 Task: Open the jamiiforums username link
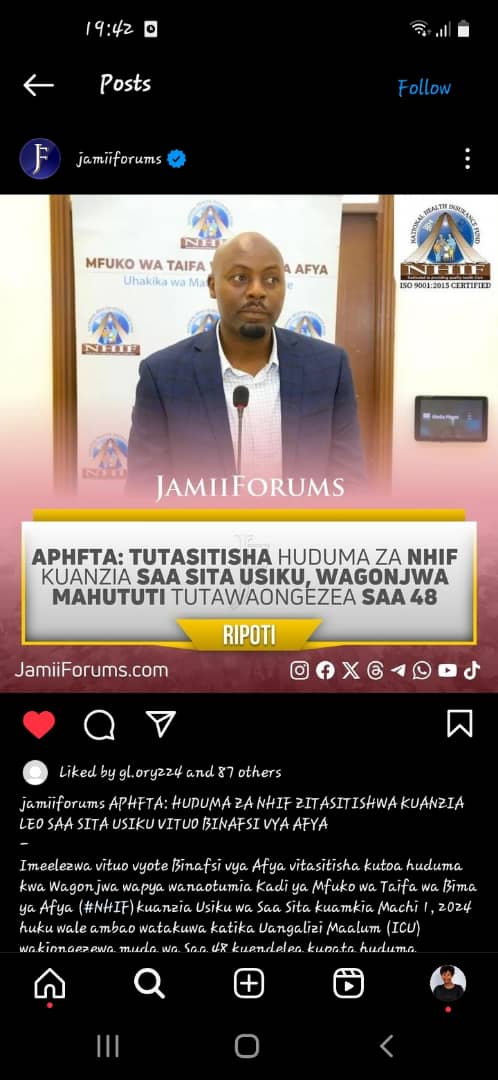[118, 159]
